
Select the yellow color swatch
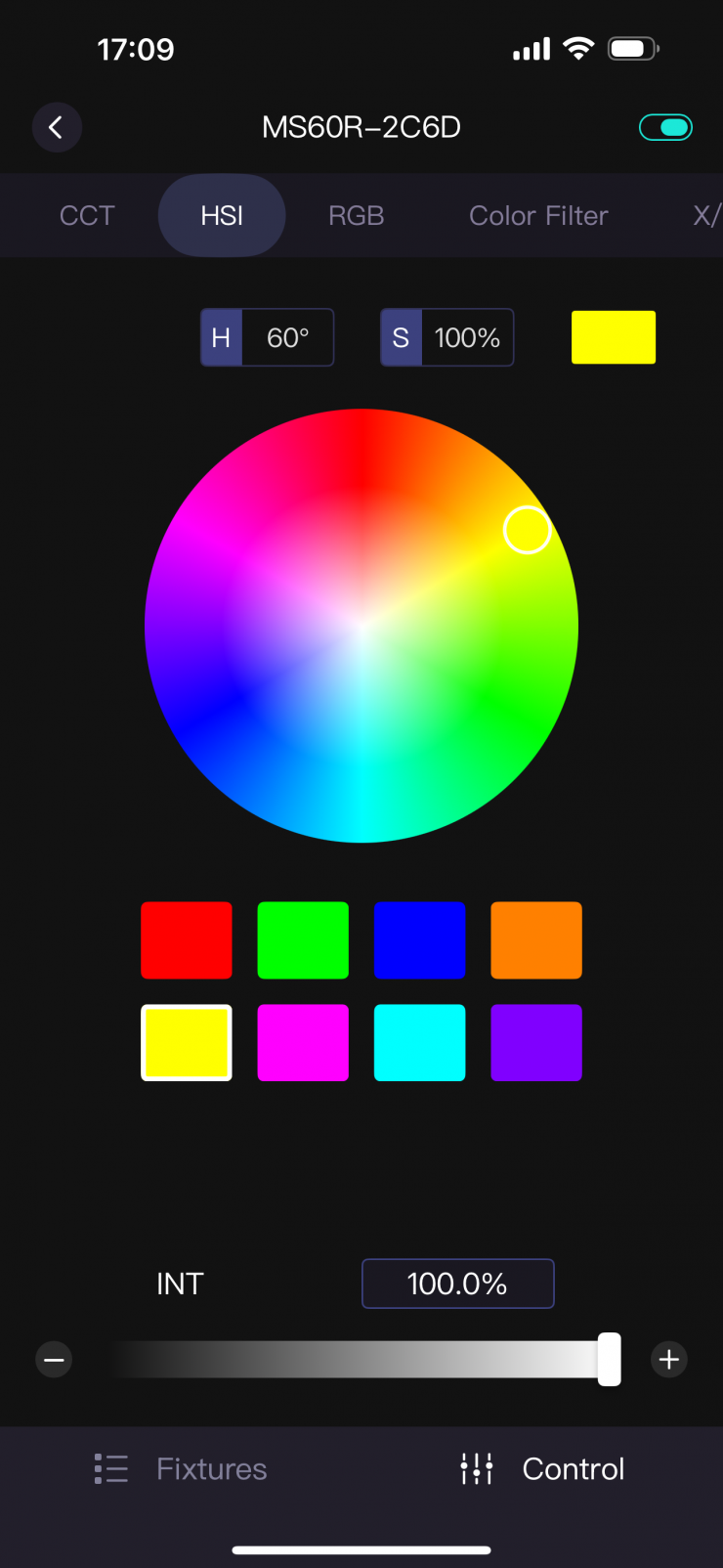coord(187,1042)
